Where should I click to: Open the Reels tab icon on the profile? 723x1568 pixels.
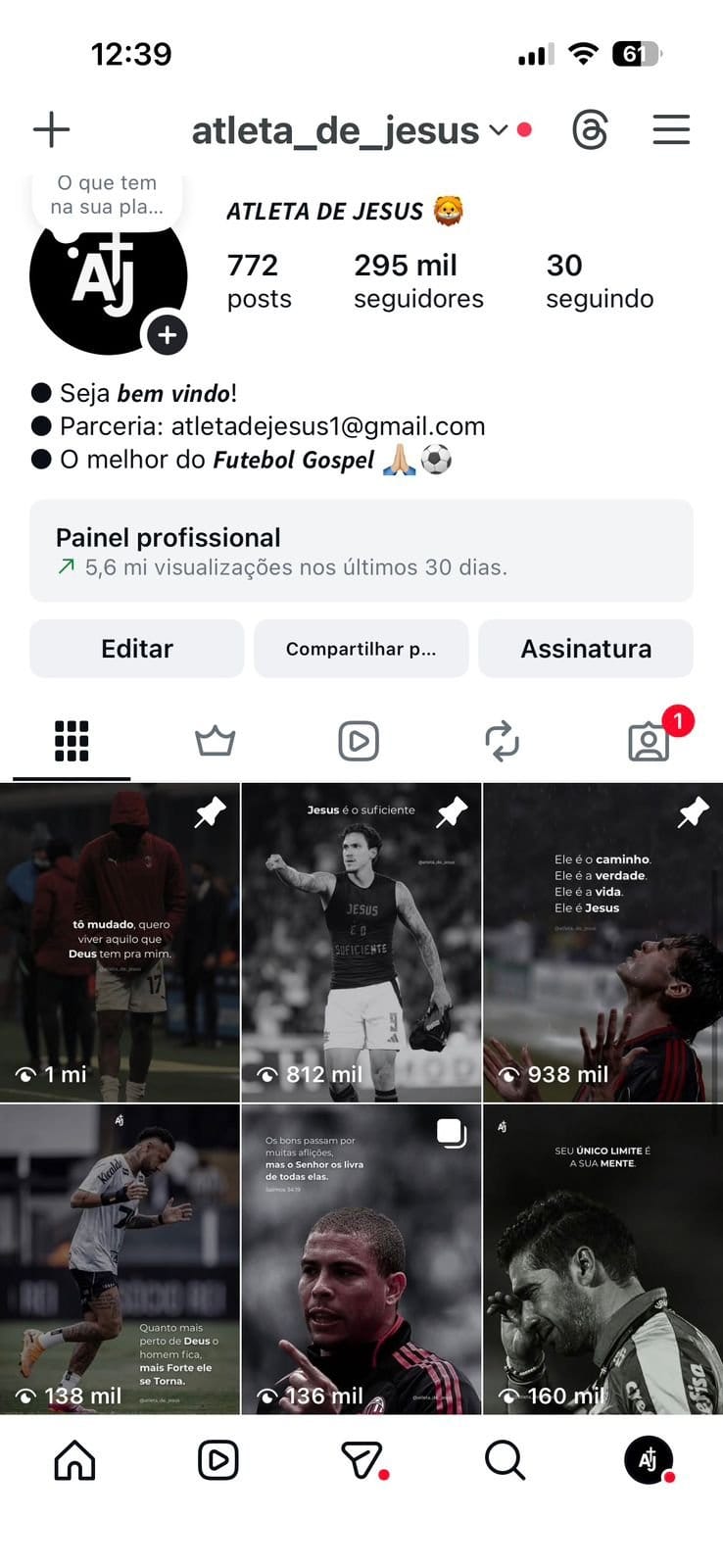359,741
